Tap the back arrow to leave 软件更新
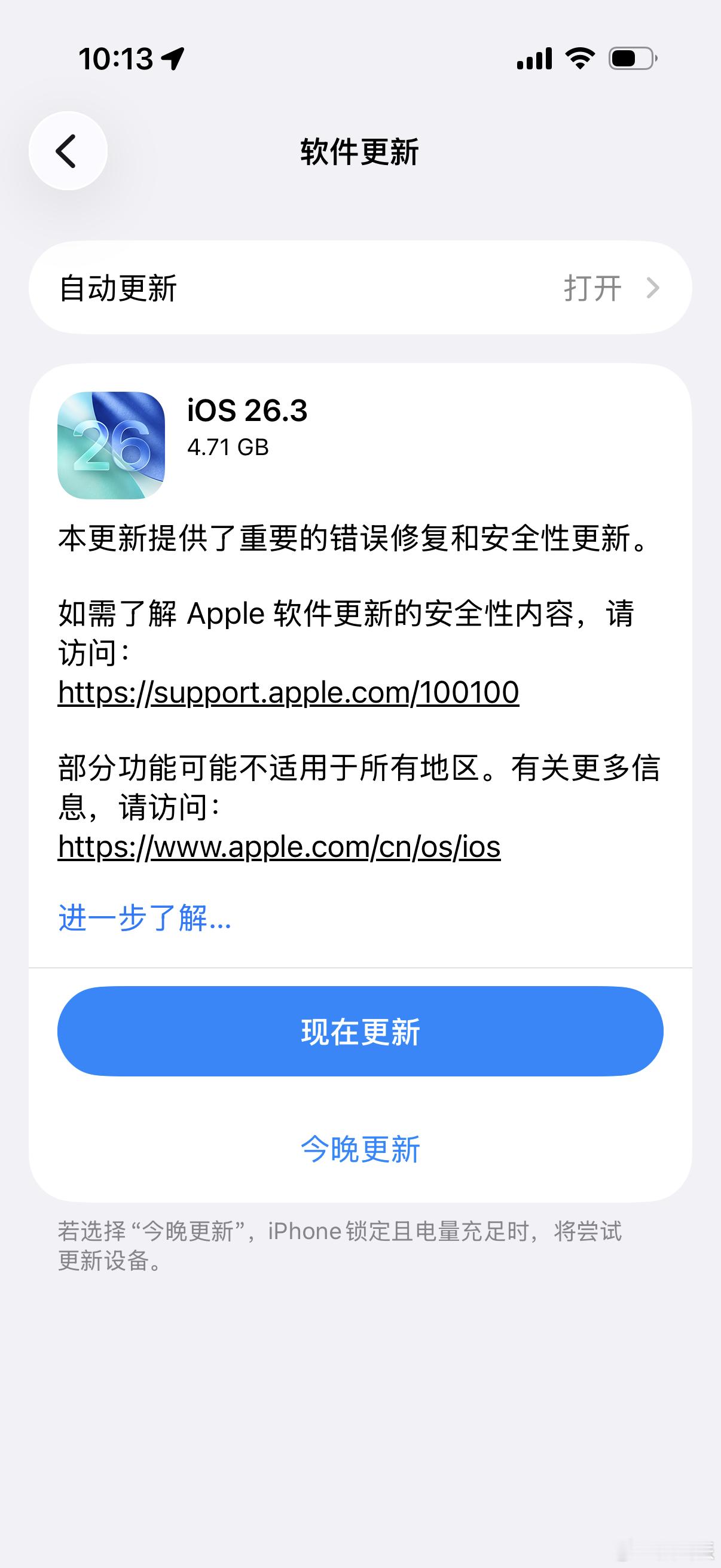Screen dimensions: 721x1568 pos(69,150)
